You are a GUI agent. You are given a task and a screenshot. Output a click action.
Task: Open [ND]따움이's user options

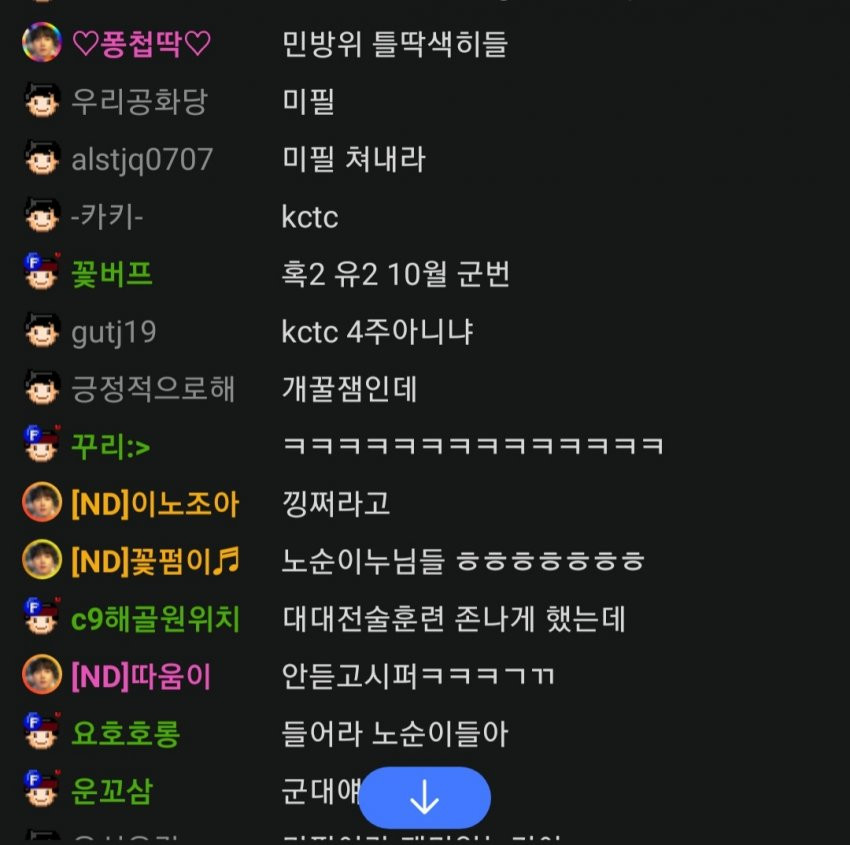(x=141, y=676)
